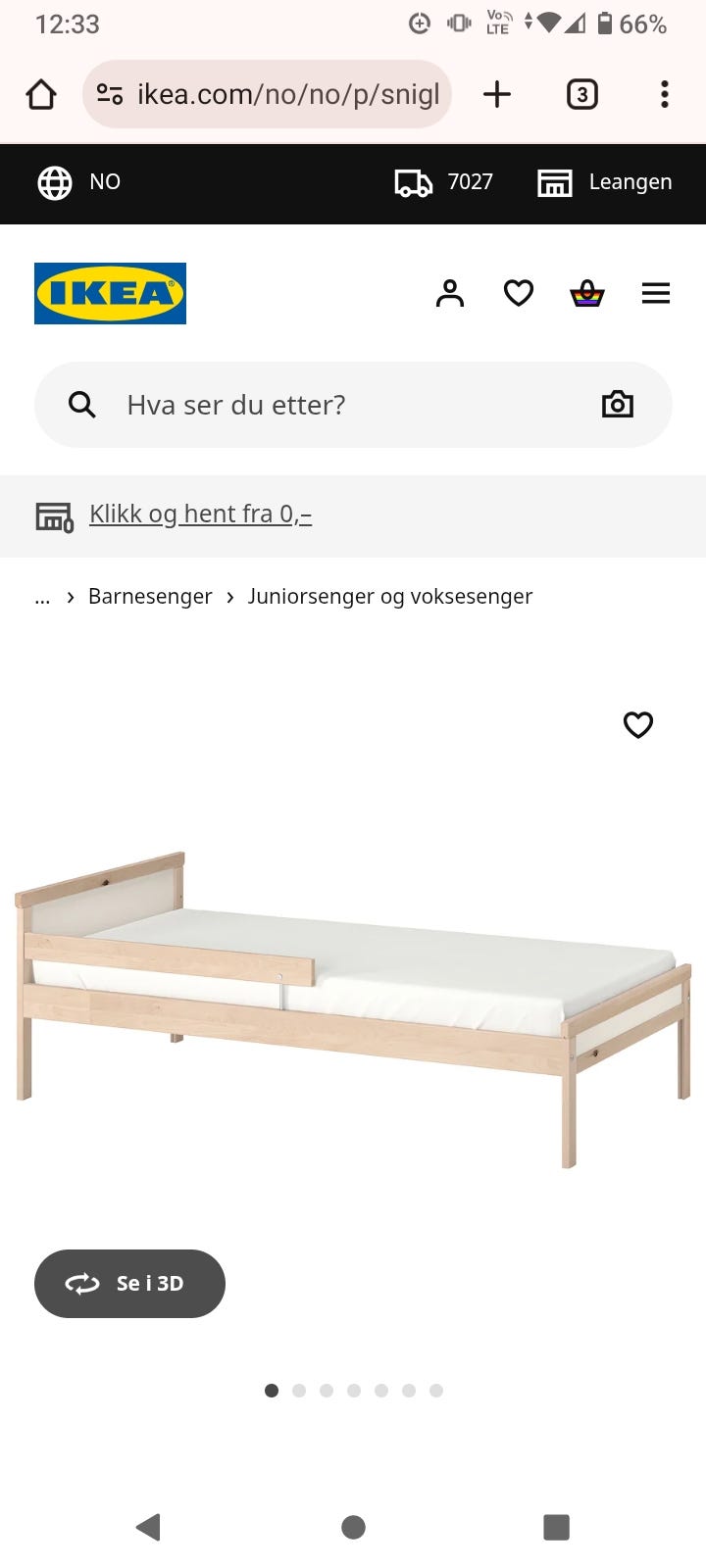706x1568 pixels.
Task: Tap the search field Hva ser du etter?
Action: 294,404
